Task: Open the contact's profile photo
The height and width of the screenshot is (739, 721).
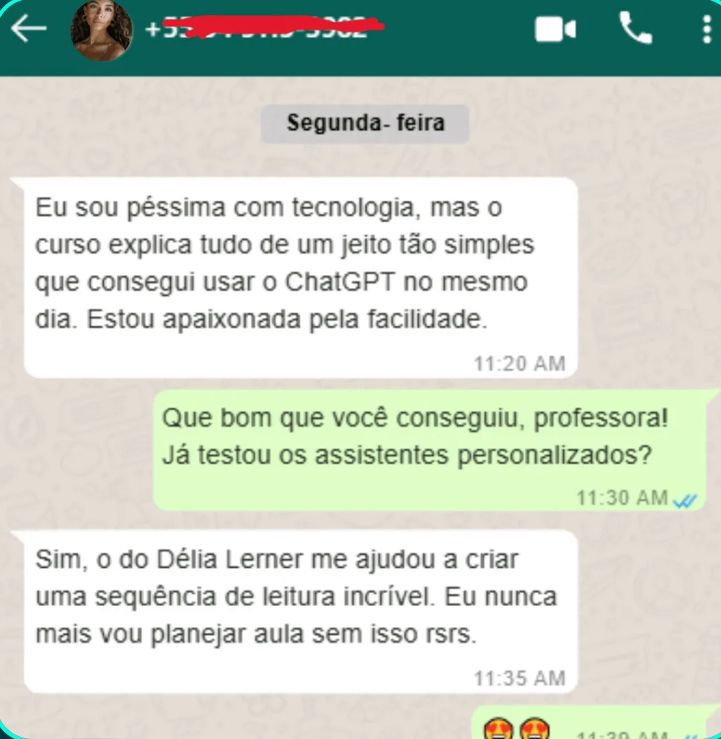Action: tap(101, 29)
